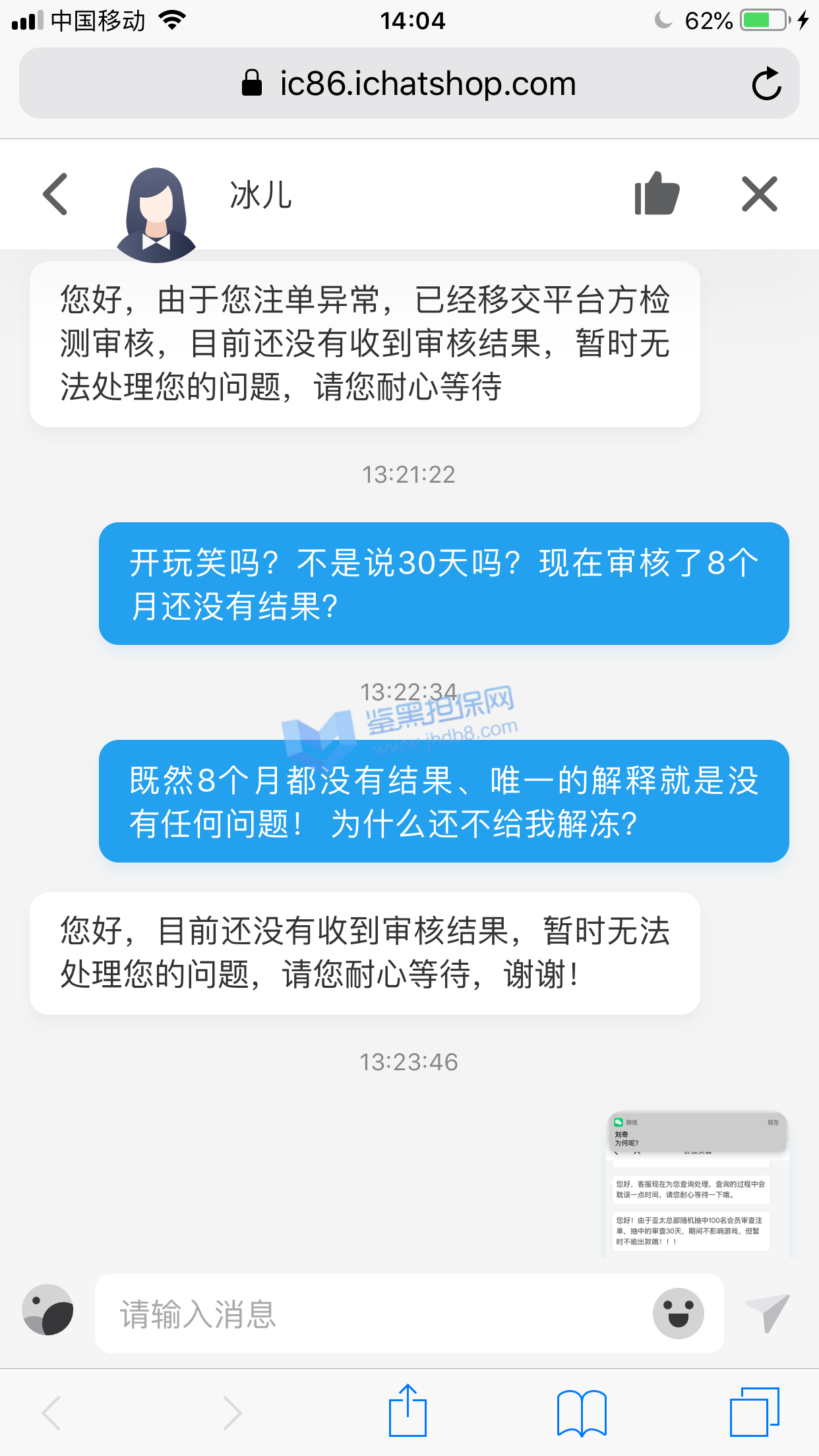Viewport: 819px width, 1456px height.
Task: Send the message with the paper plane
Action: 767,1312
